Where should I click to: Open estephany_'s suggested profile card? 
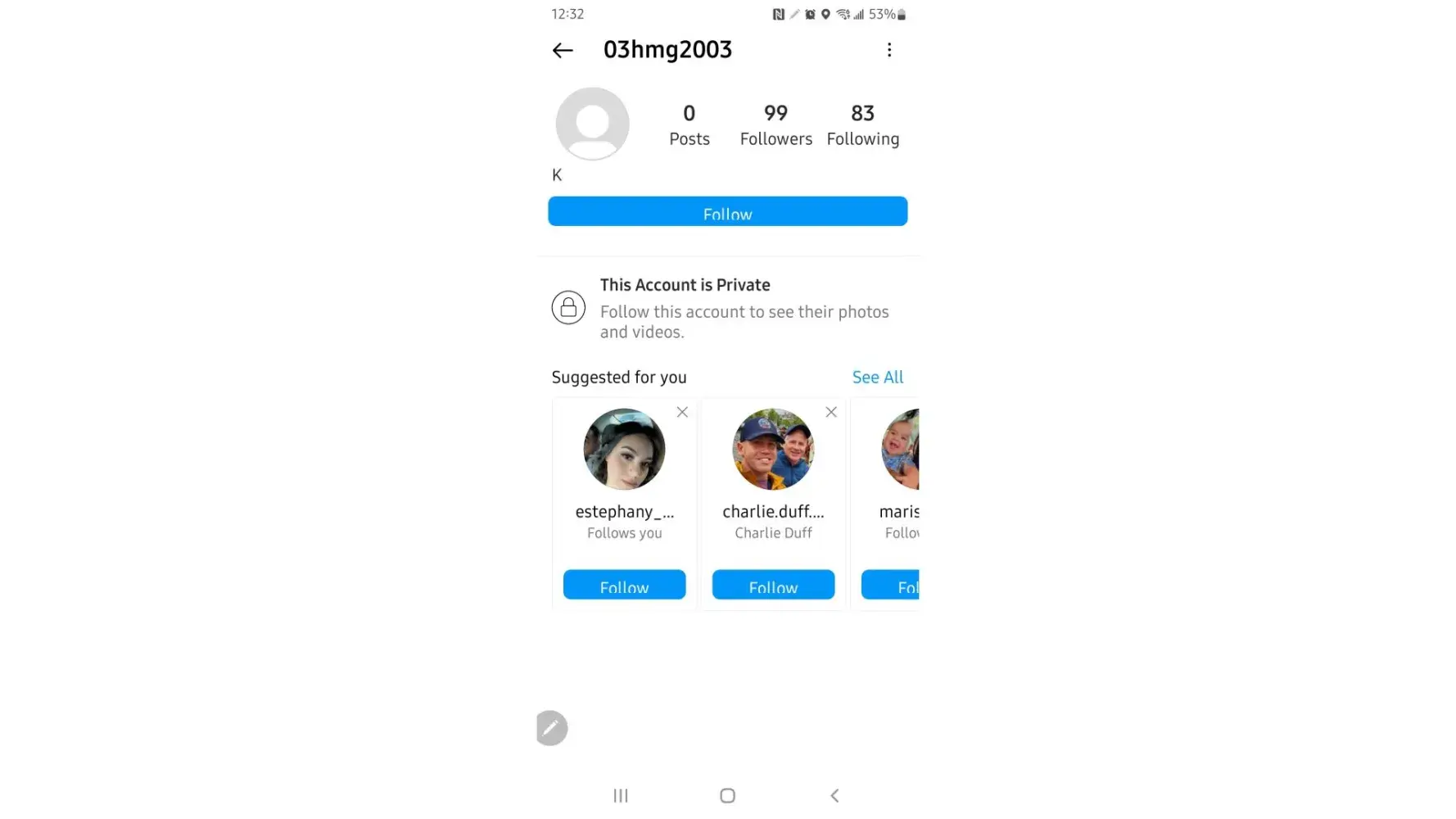[x=624, y=450]
